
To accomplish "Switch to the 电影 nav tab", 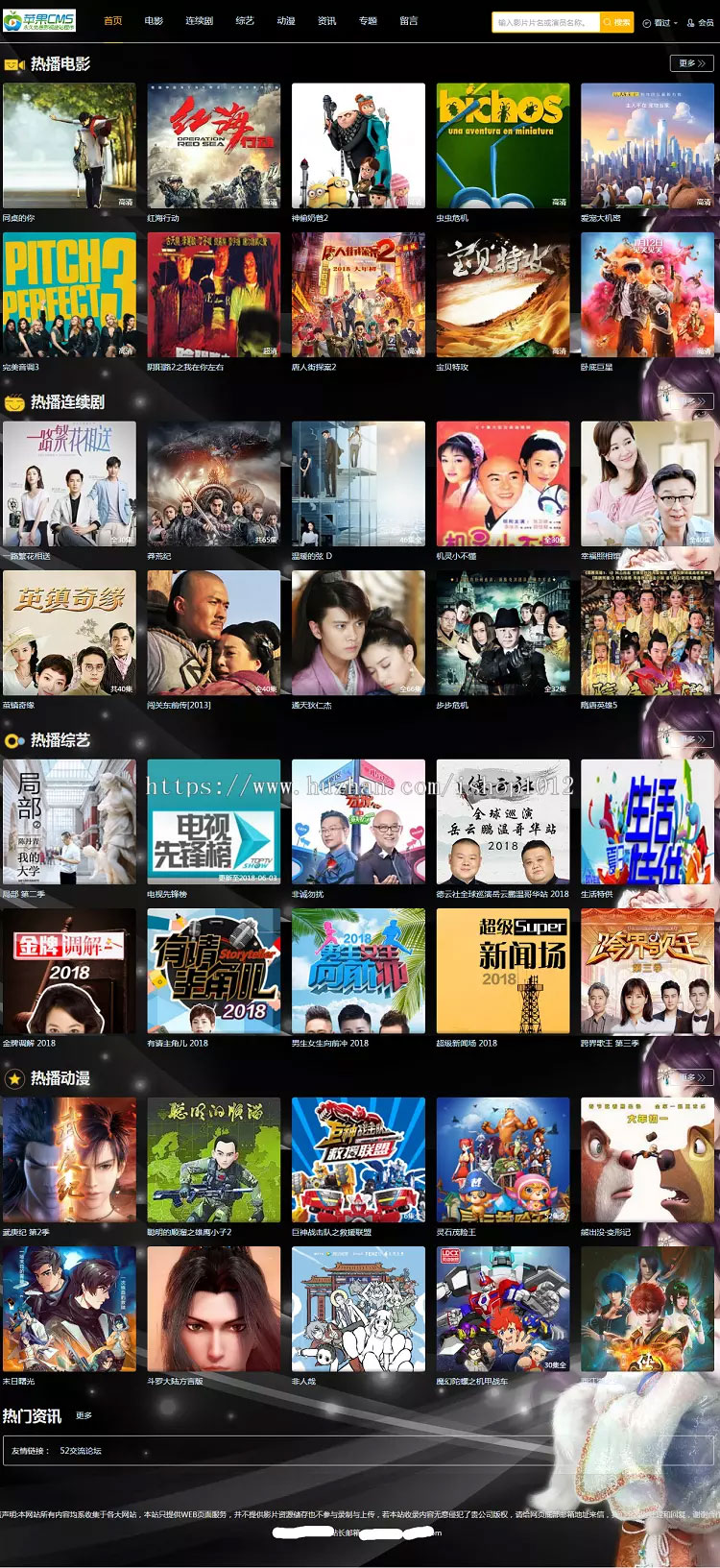I will [x=154, y=21].
